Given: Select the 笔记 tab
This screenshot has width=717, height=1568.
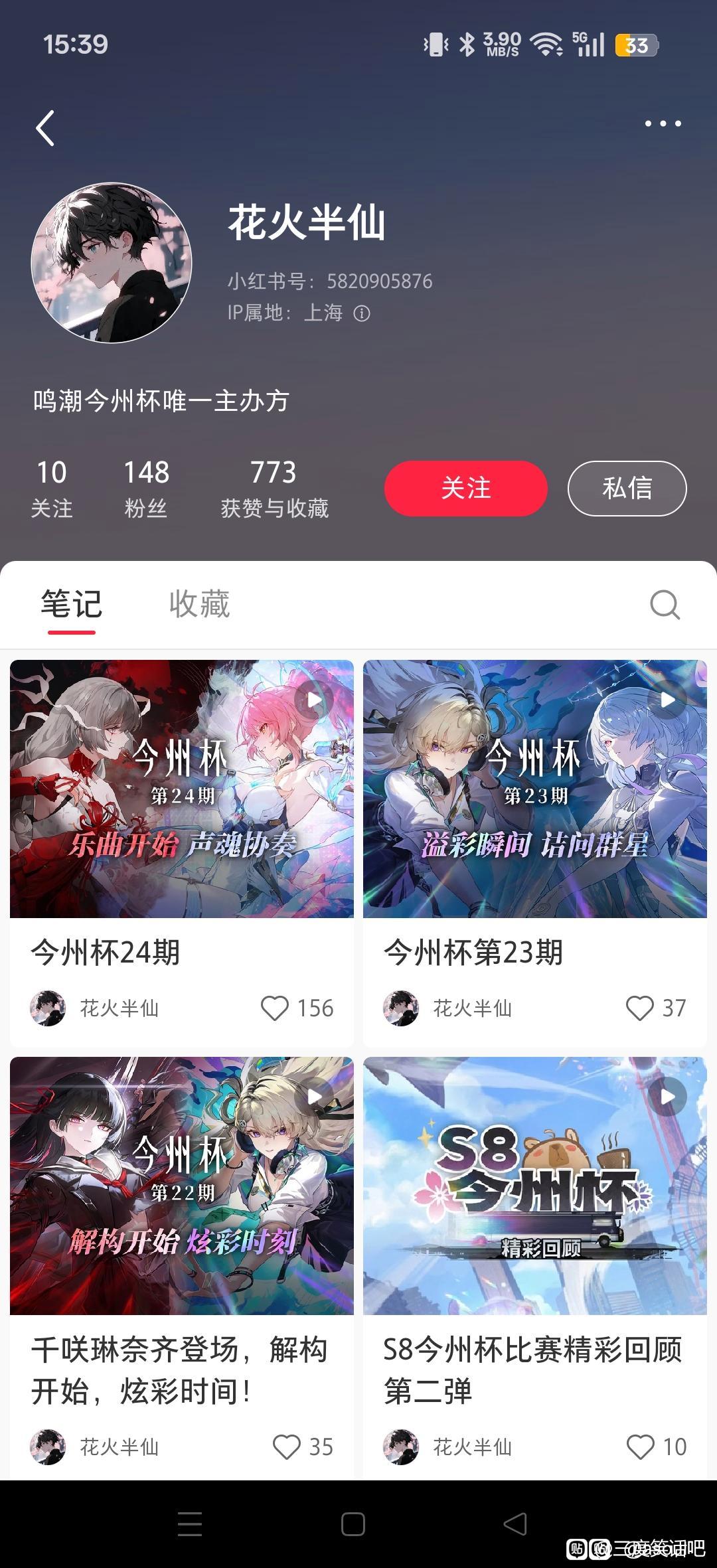Looking at the screenshot, I should point(71,604).
